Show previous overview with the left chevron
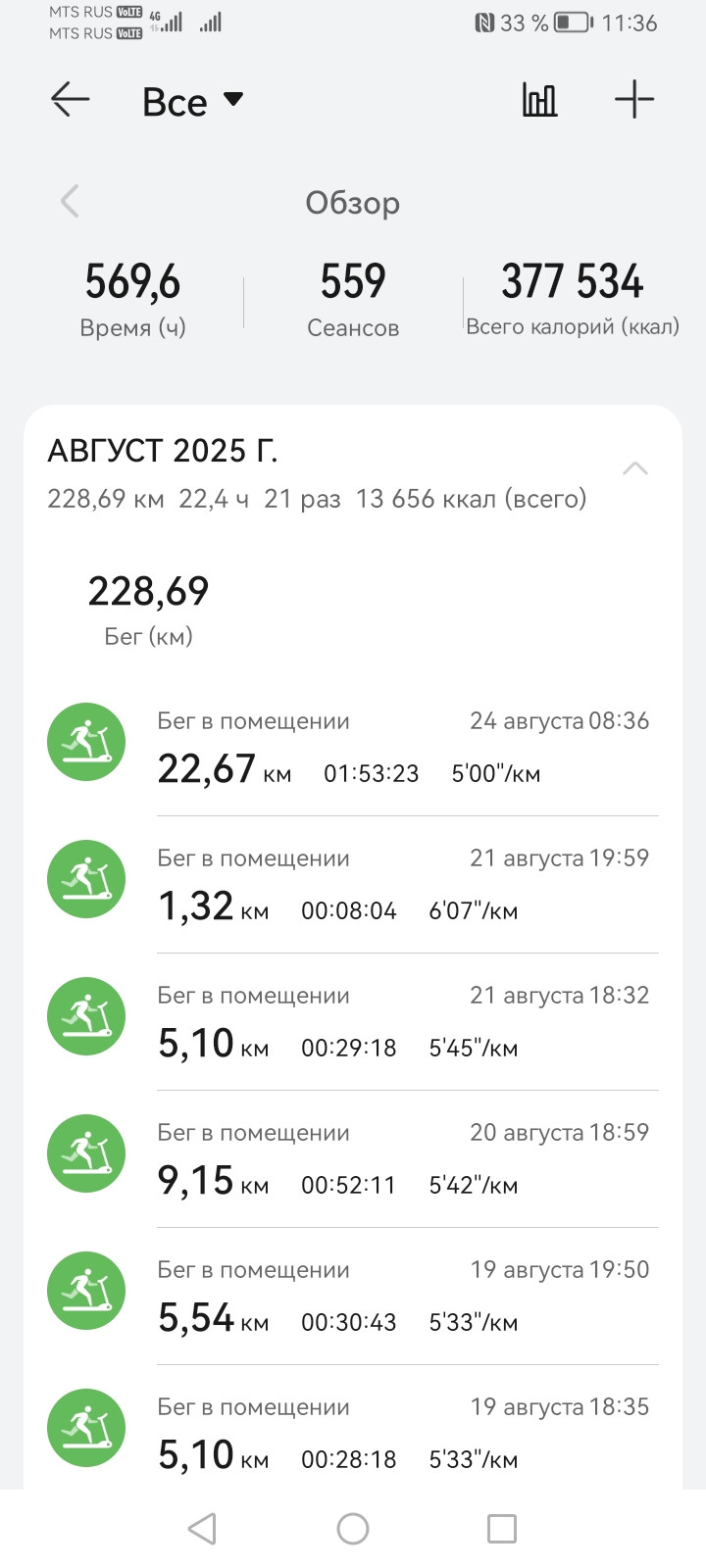The height and width of the screenshot is (1568, 706). pyautogui.click(x=70, y=202)
